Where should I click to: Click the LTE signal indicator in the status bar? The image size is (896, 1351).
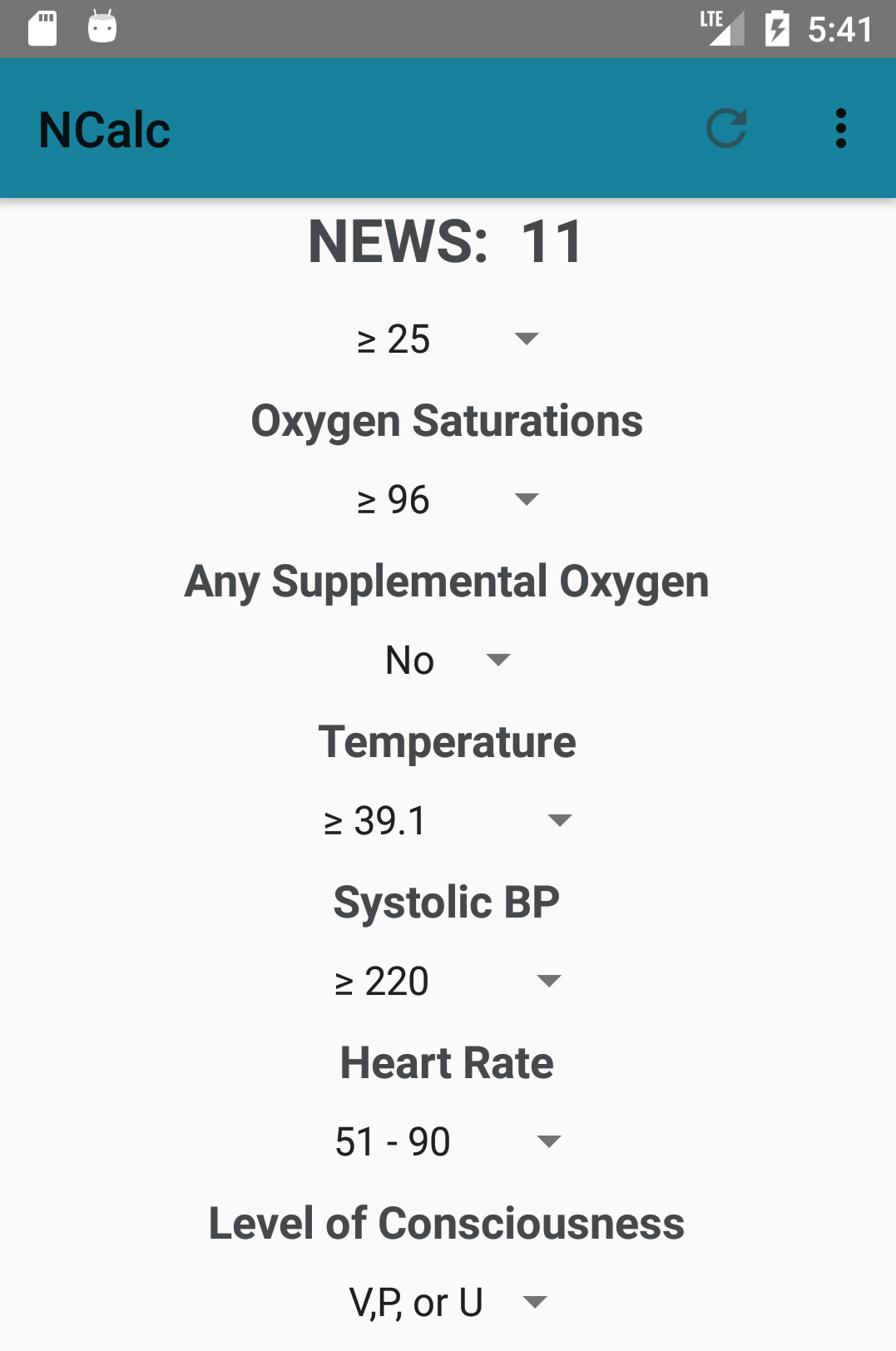click(x=720, y=27)
